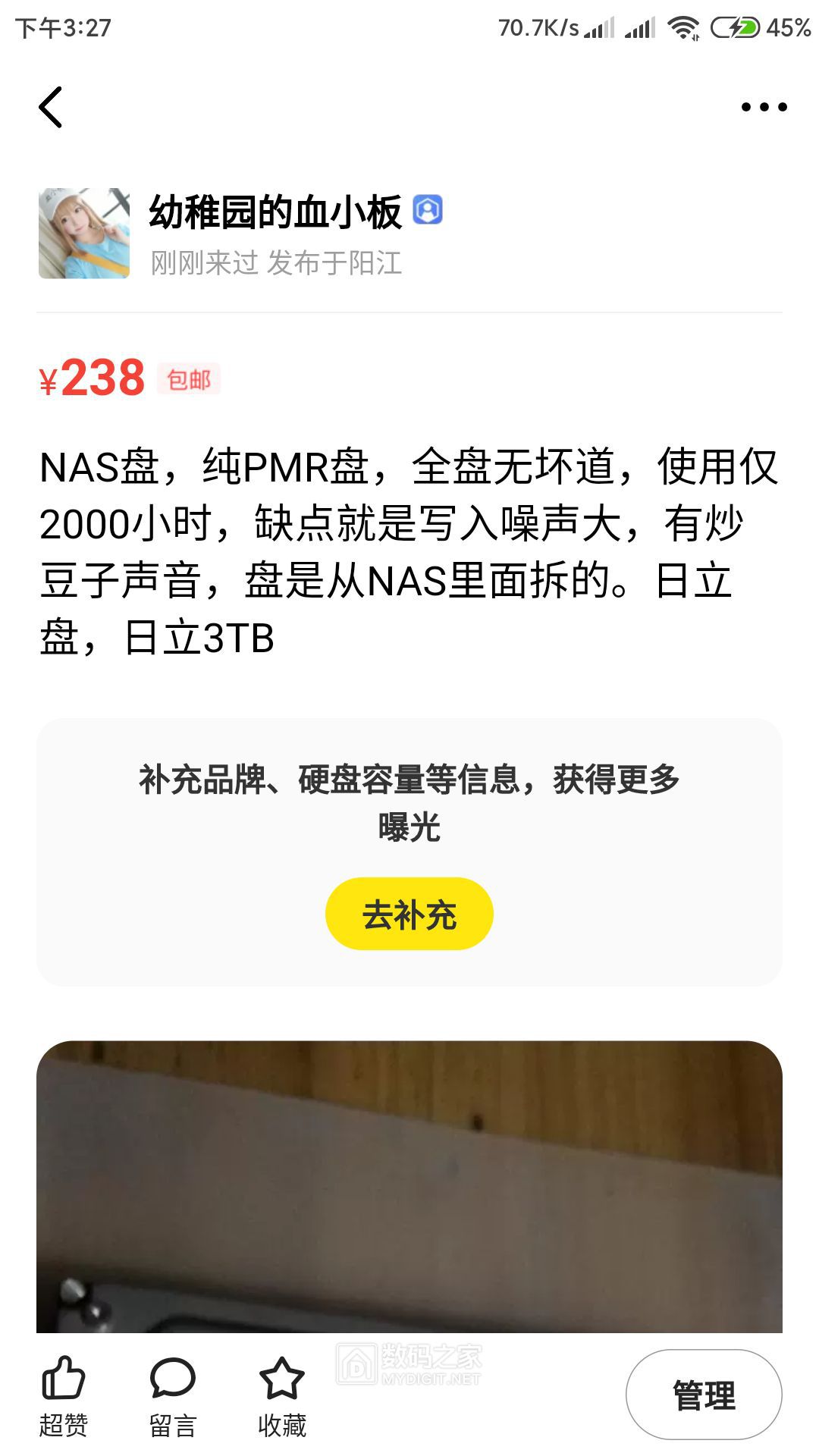
Task: Open the product photo
Action: click(409, 1187)
